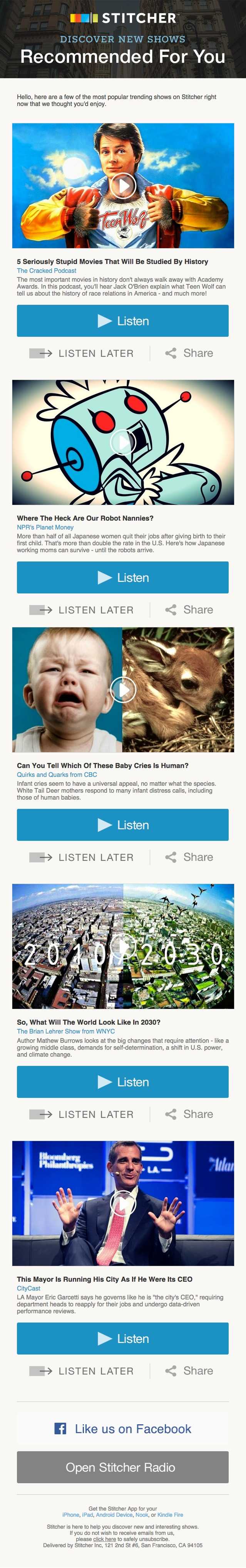Open NPR's Planet Money show link

(x=45, y=527)
